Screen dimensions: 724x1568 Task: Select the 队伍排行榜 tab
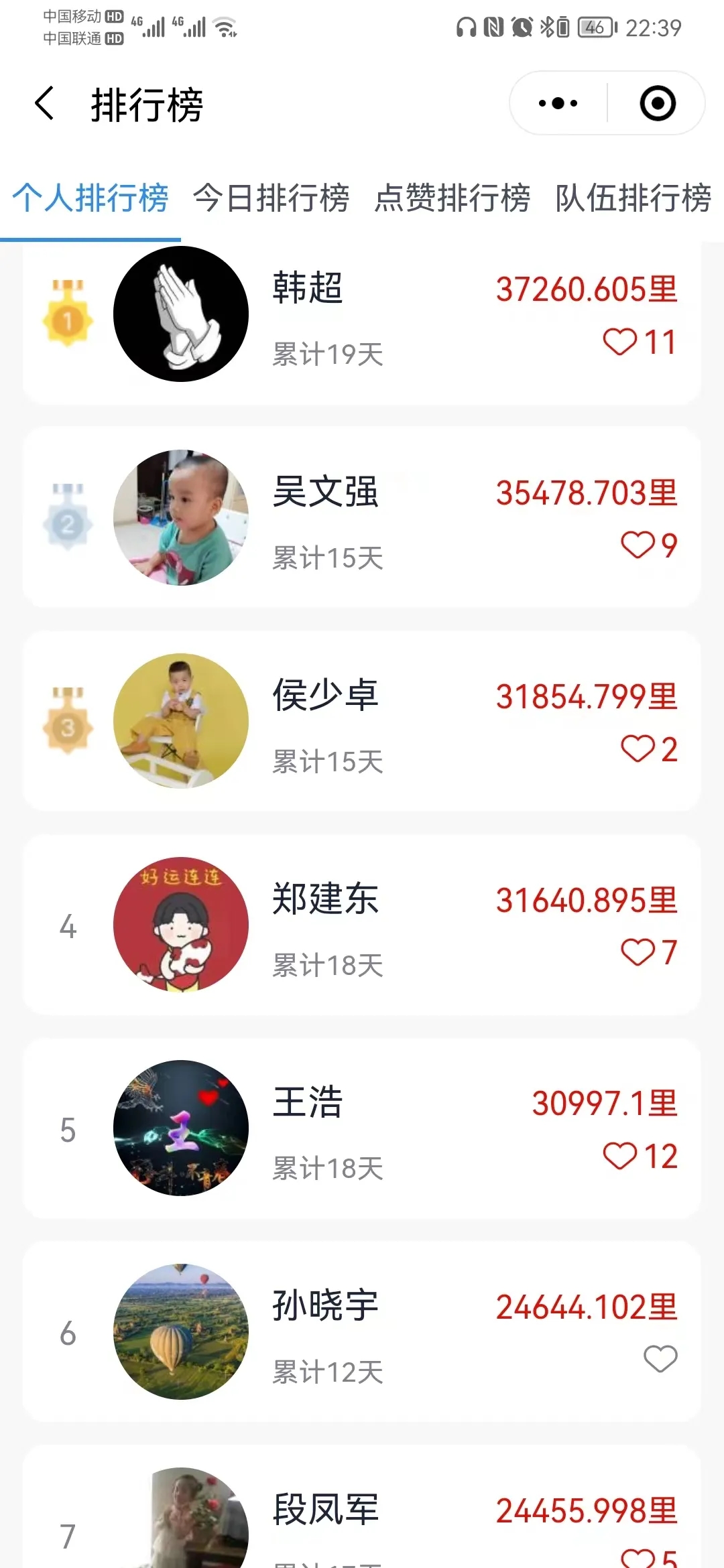pyautogui.click(x=633, y=198)
